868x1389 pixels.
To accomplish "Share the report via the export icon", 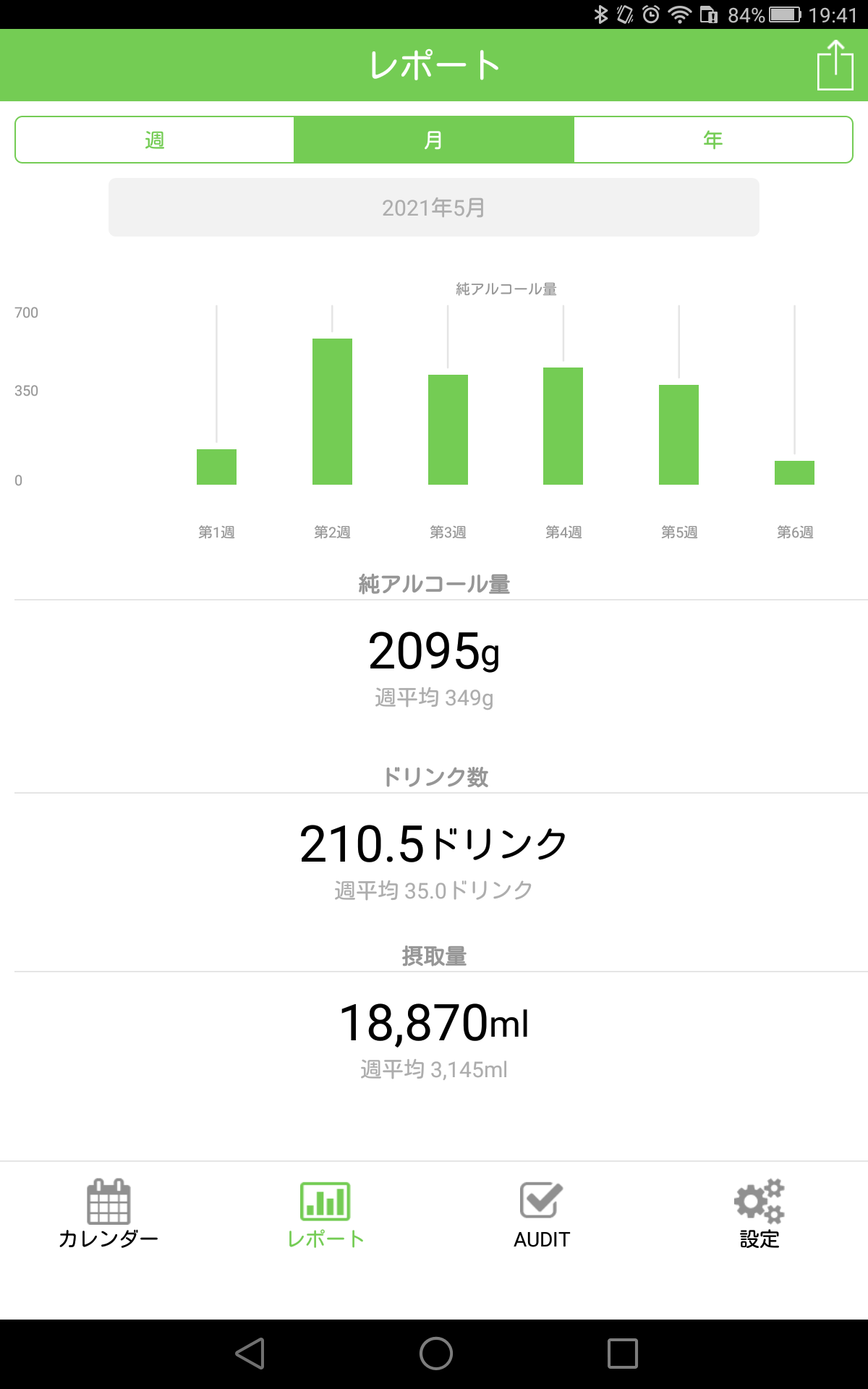I will (x=835, y=65).
